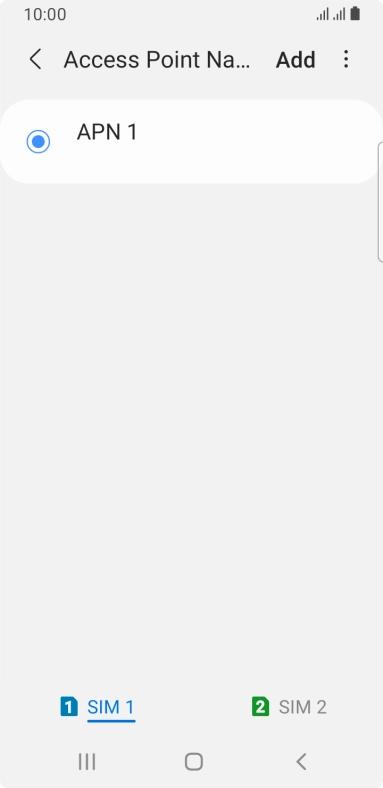383x788 pixels.
Task: Switch to the SIM 1 tab
Action: [x=98, y=707]
